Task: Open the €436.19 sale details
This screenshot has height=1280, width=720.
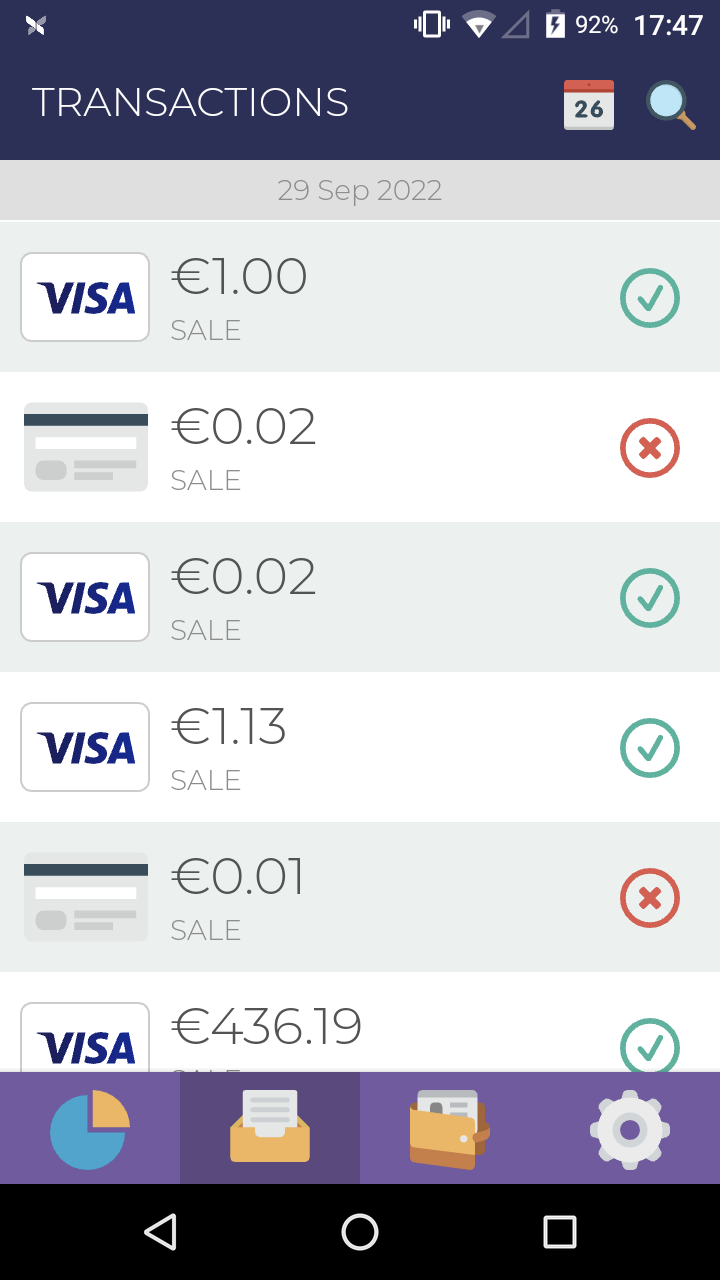Action: click(x=360, y=1025)
